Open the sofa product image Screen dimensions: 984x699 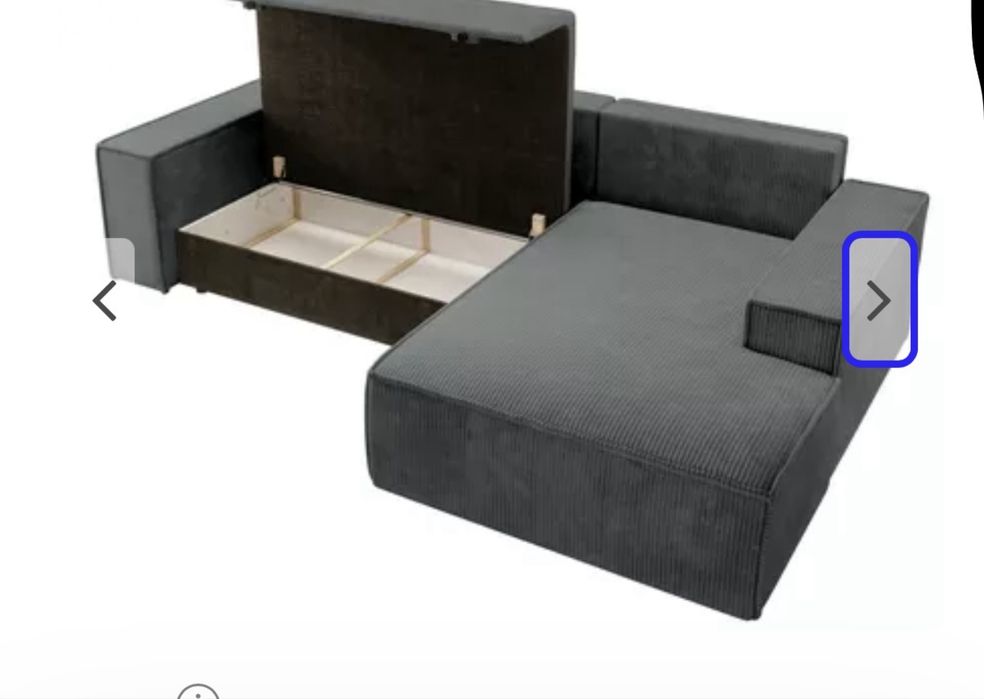pyautogui.click(x=520, y=330)
